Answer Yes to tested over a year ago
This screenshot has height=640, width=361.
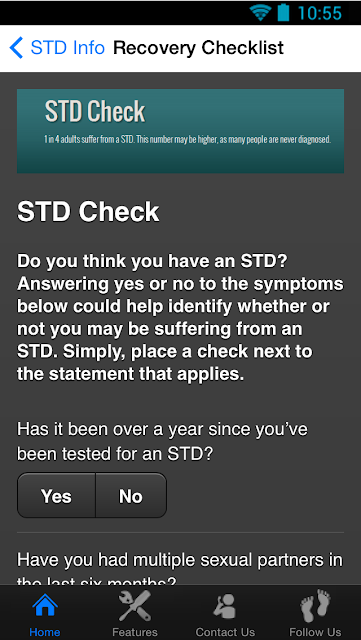(56, 496)
